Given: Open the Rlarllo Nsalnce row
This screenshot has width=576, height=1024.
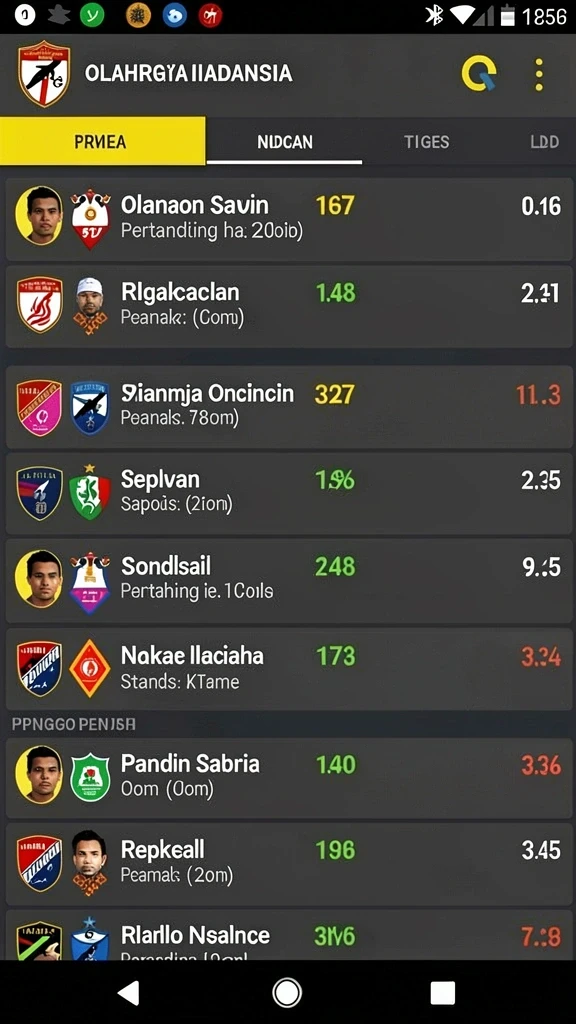Looking at the screenshot, I should tap(289, 935).
